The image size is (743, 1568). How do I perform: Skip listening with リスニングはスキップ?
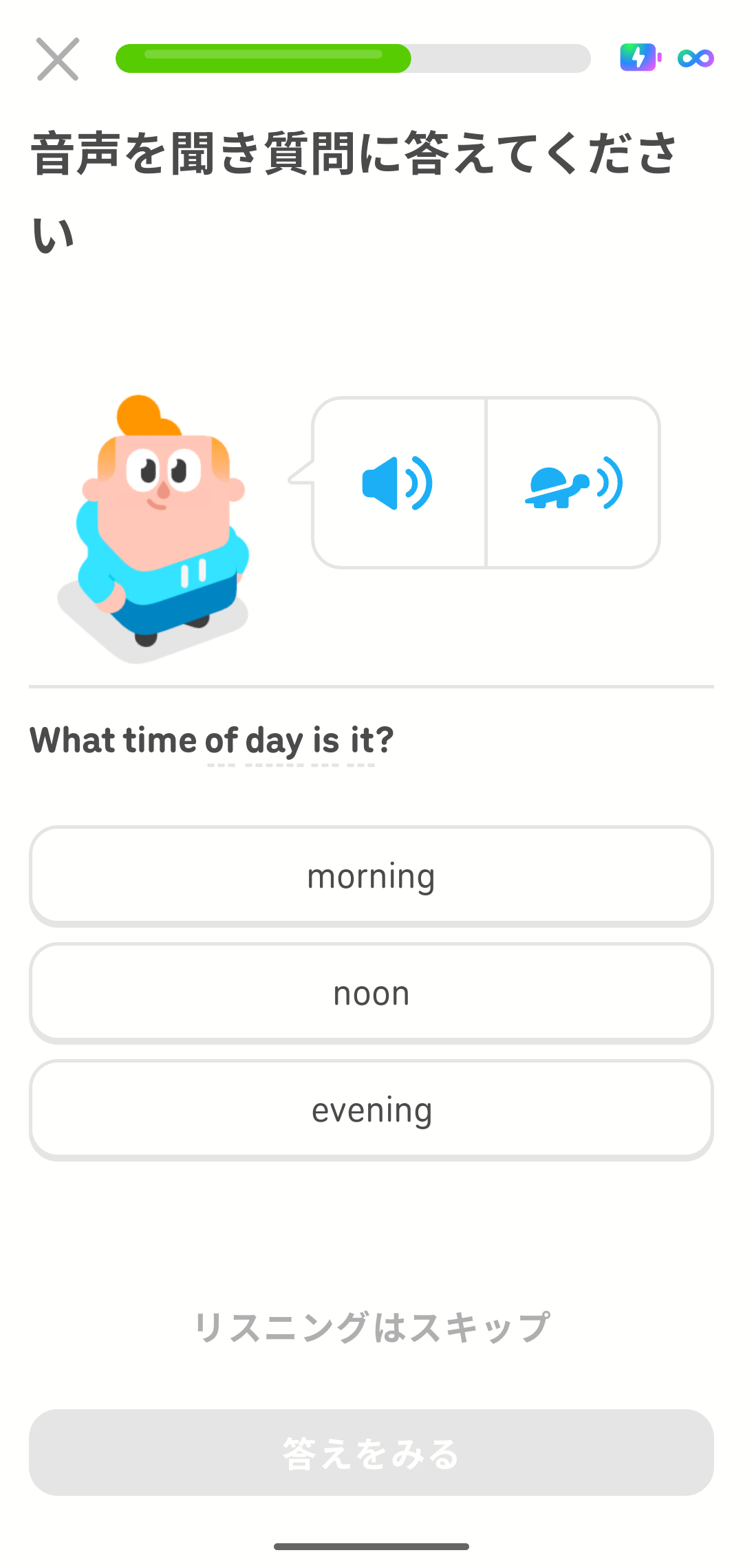[x=371, y=1327]
